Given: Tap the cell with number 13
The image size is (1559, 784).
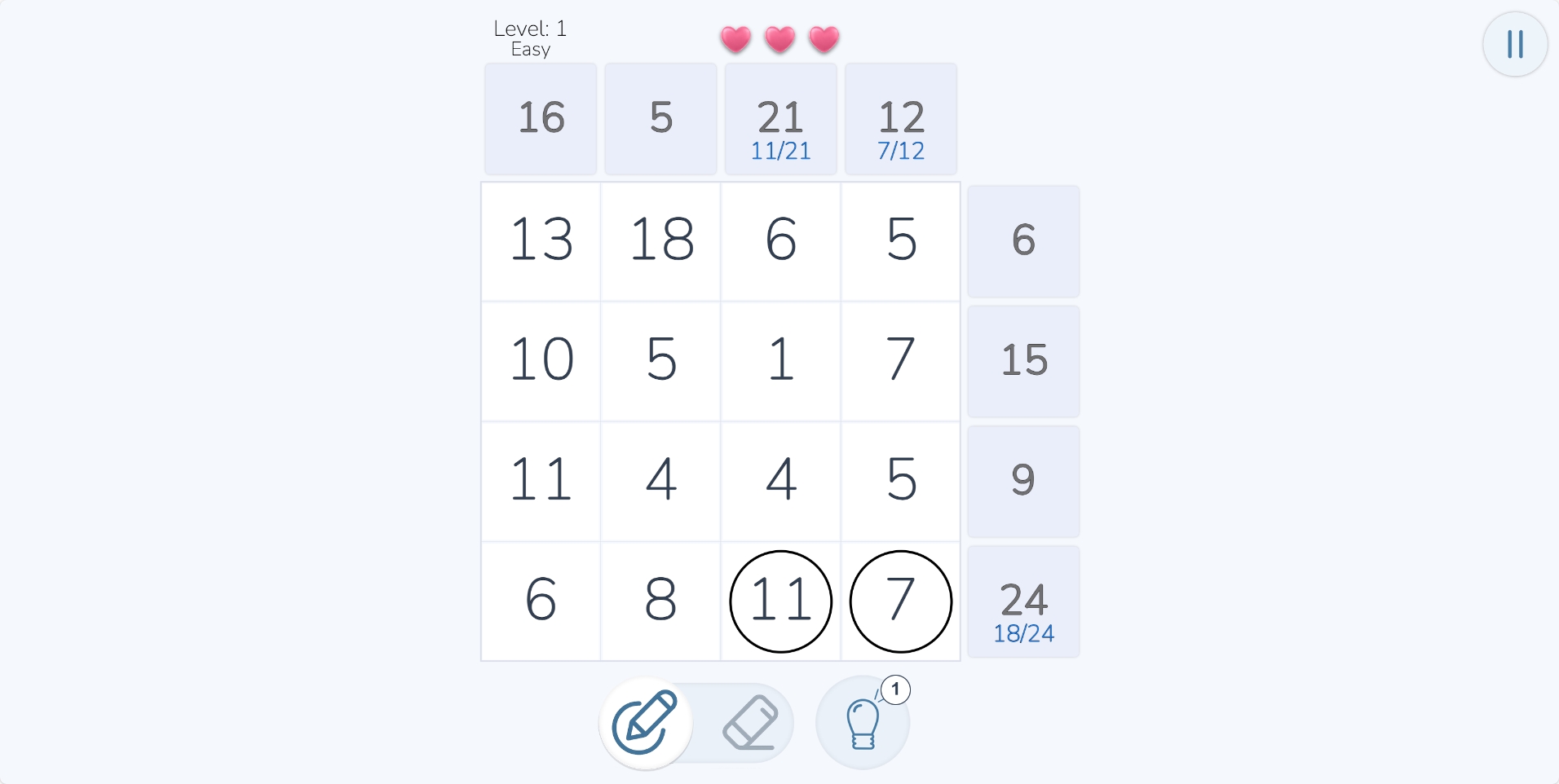Looking at the screenshot, I should tap(541, 240).
